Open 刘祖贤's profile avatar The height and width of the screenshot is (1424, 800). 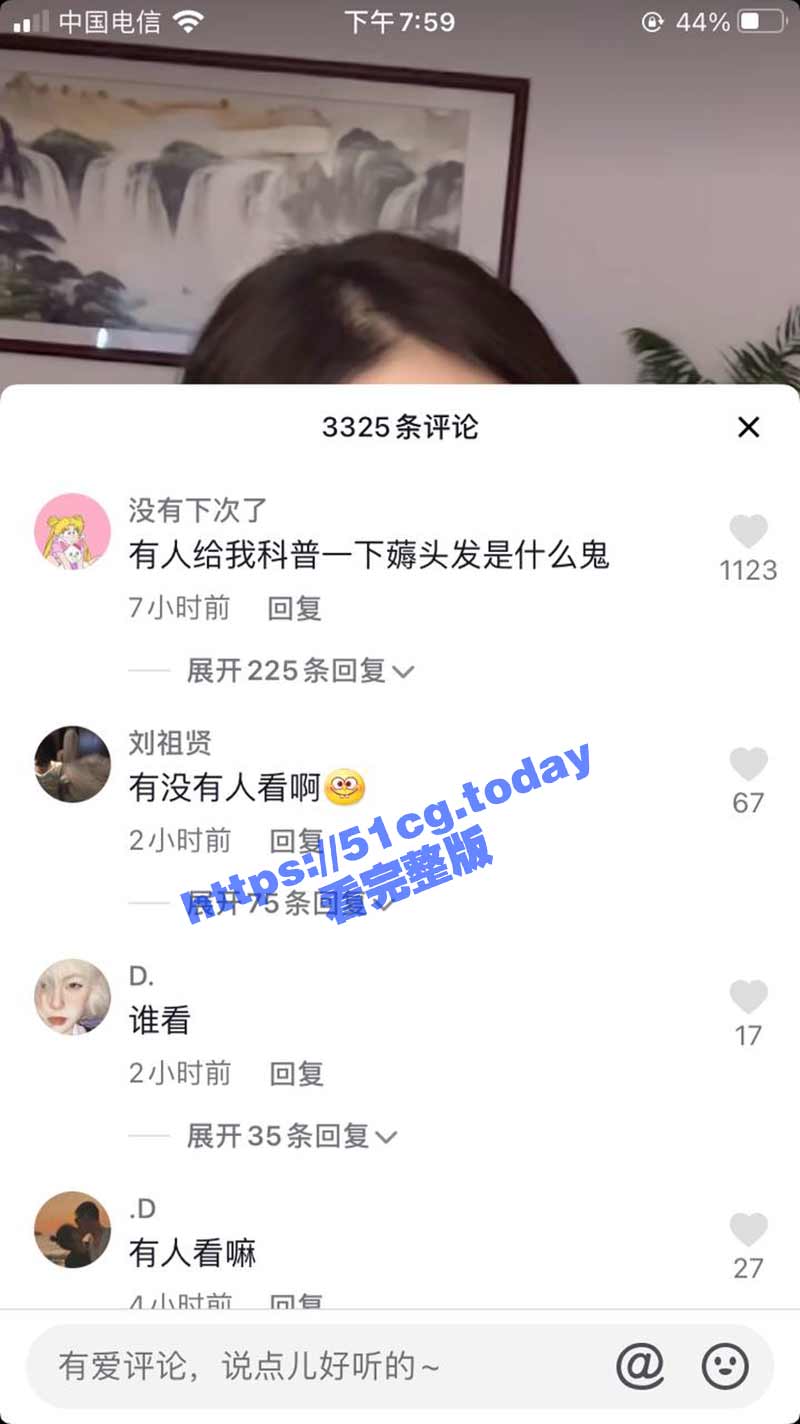(73, 764)
